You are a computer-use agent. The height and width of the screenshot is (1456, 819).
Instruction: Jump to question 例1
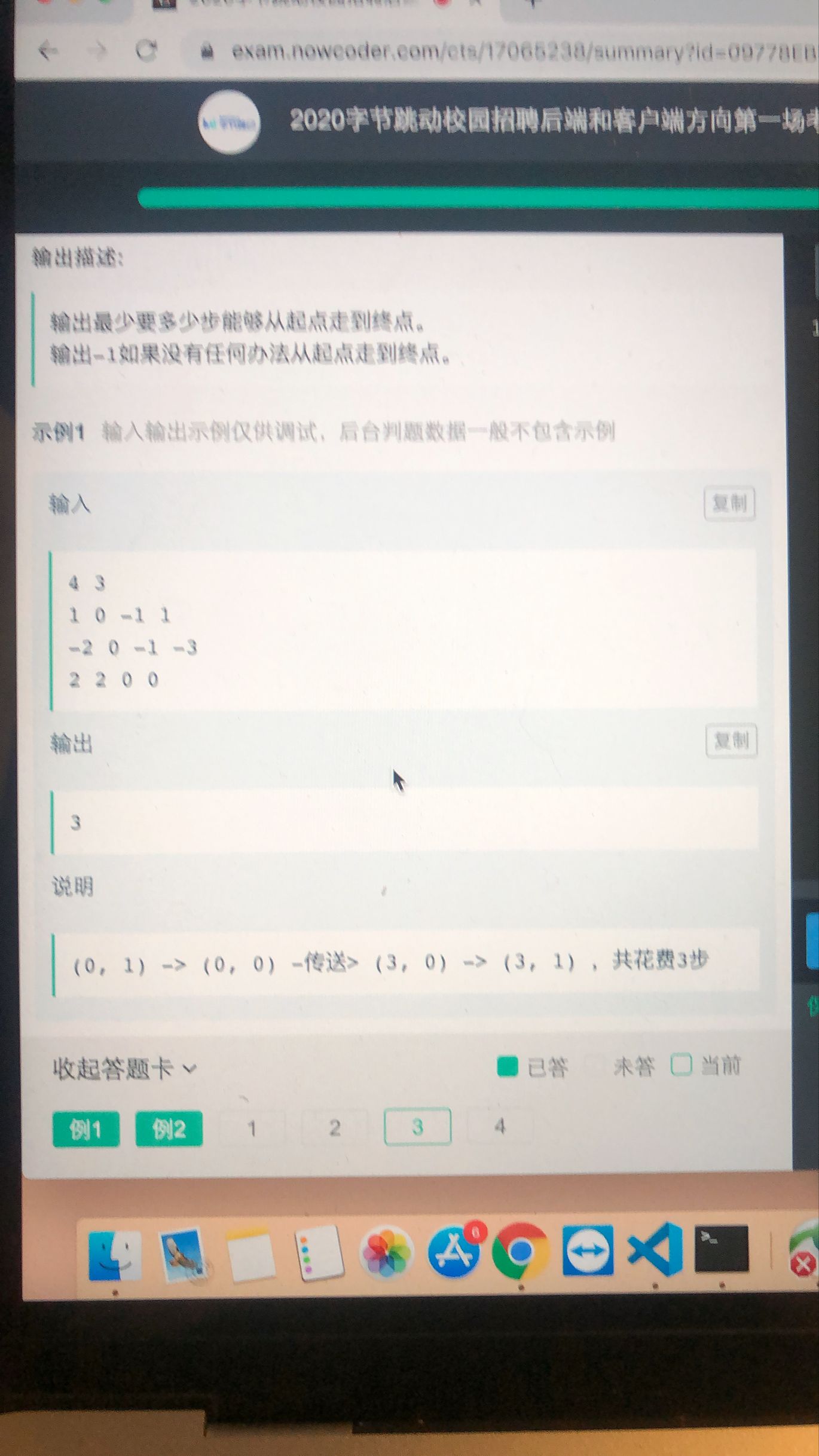(86, 1129)
